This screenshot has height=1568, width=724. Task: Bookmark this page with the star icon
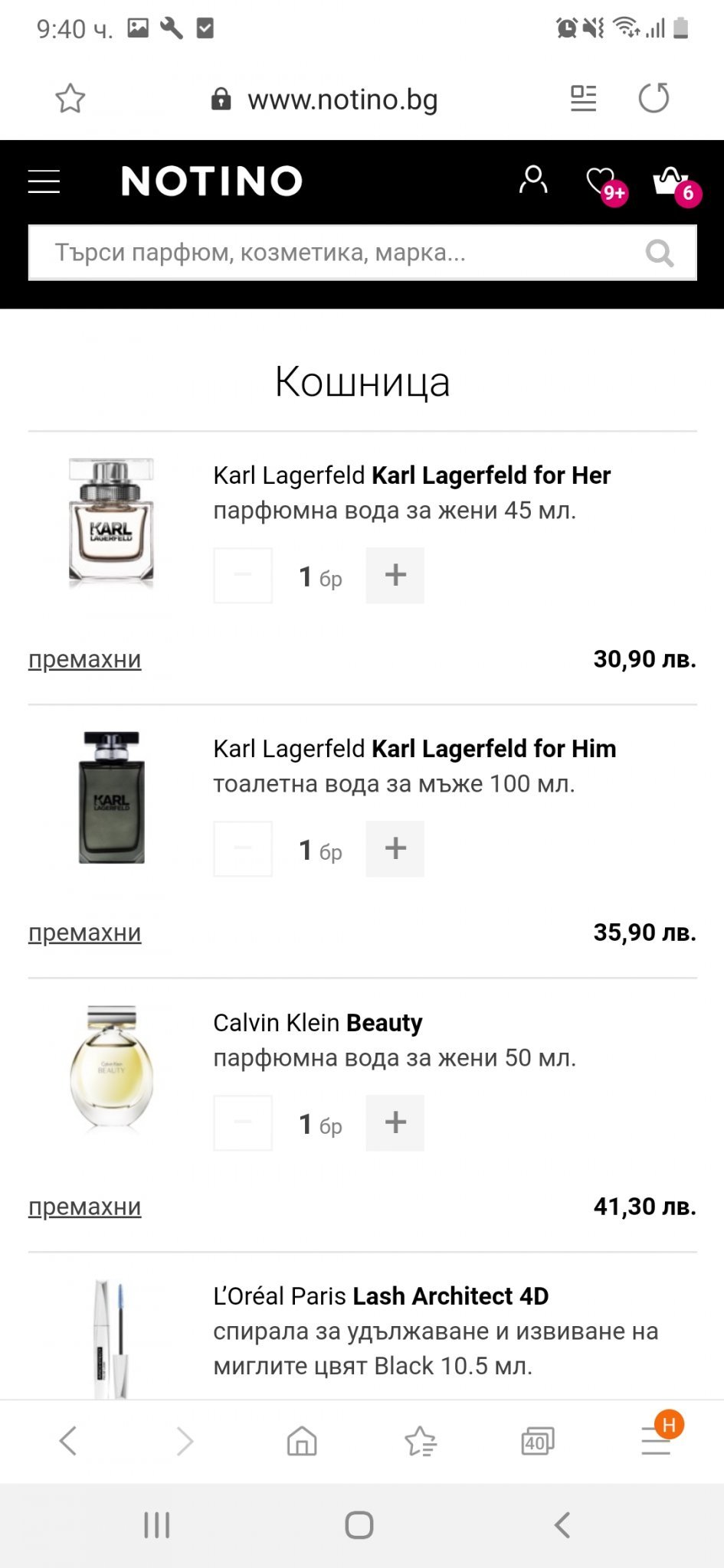70,99
